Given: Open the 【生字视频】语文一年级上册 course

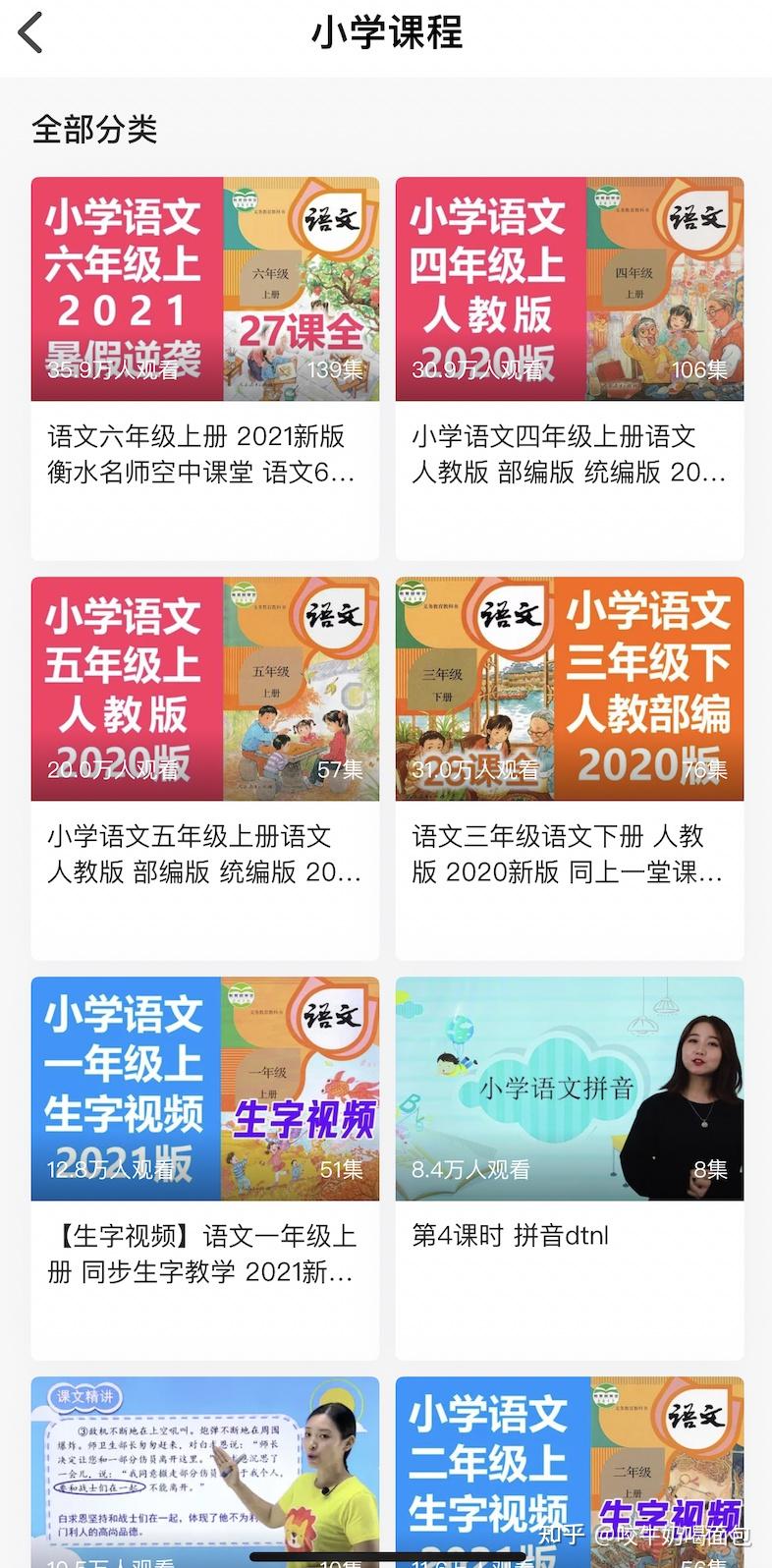Looking at the screenshot, I should (204, 1090).
